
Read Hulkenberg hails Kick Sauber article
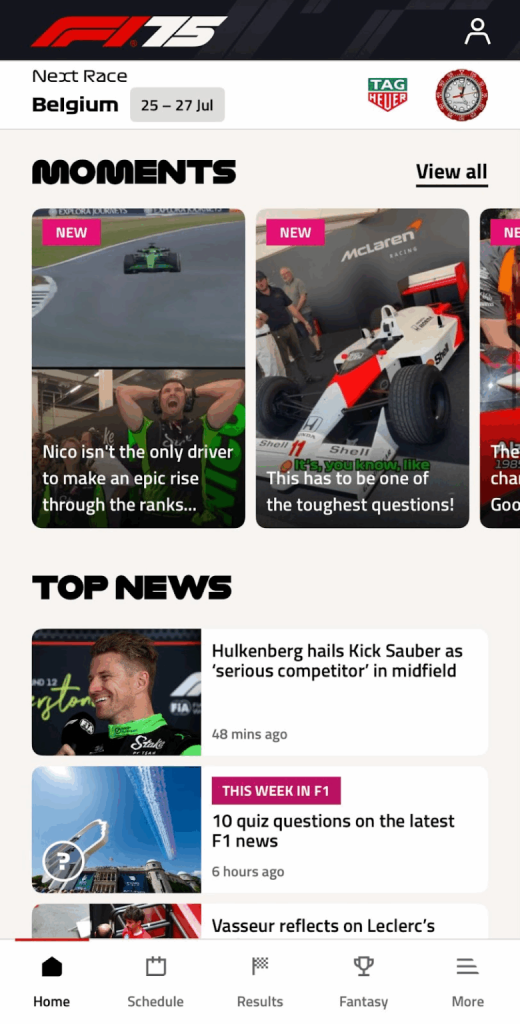260,692
